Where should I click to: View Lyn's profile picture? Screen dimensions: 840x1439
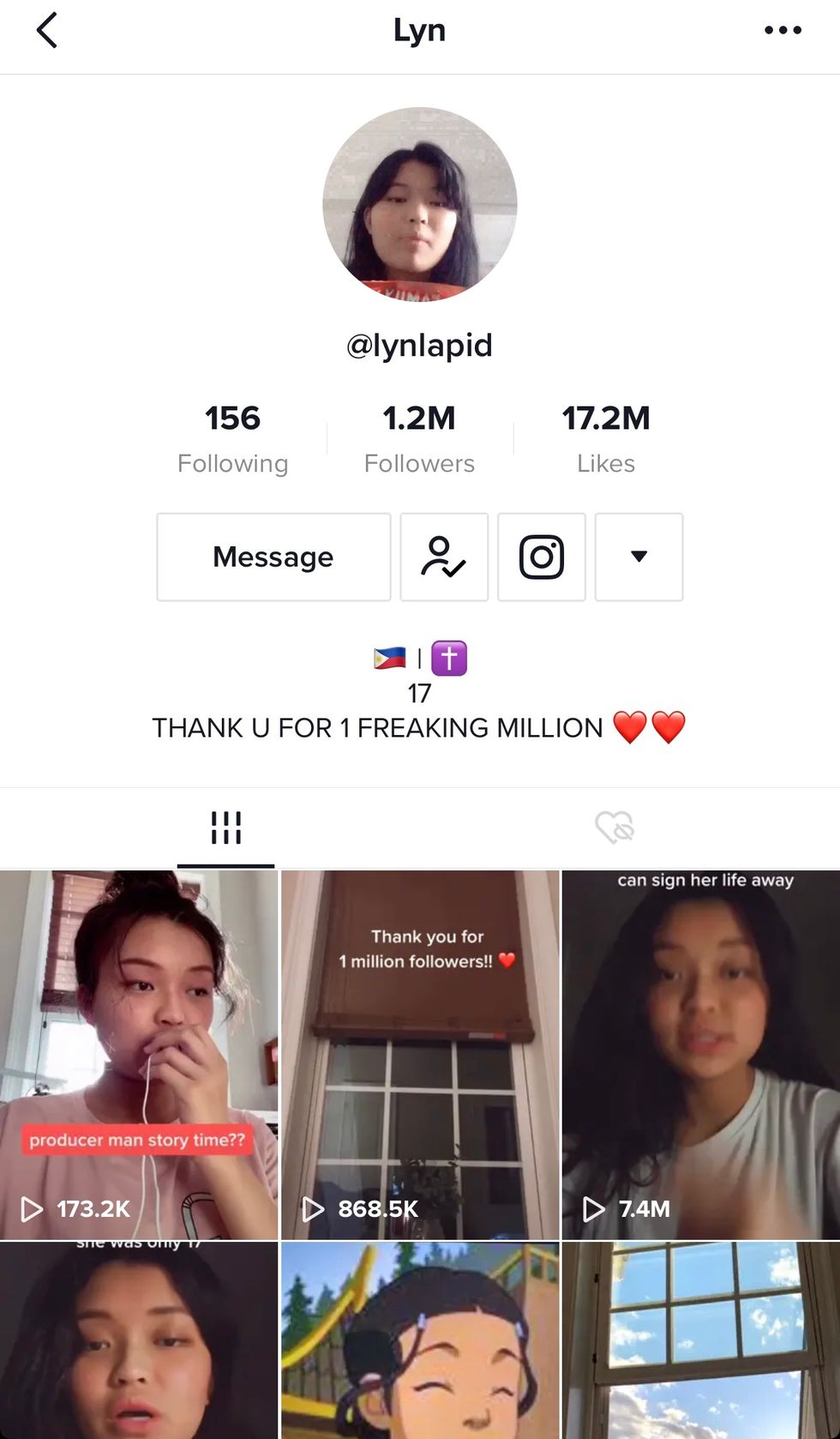pyautogui.click(x=420, y=204)
